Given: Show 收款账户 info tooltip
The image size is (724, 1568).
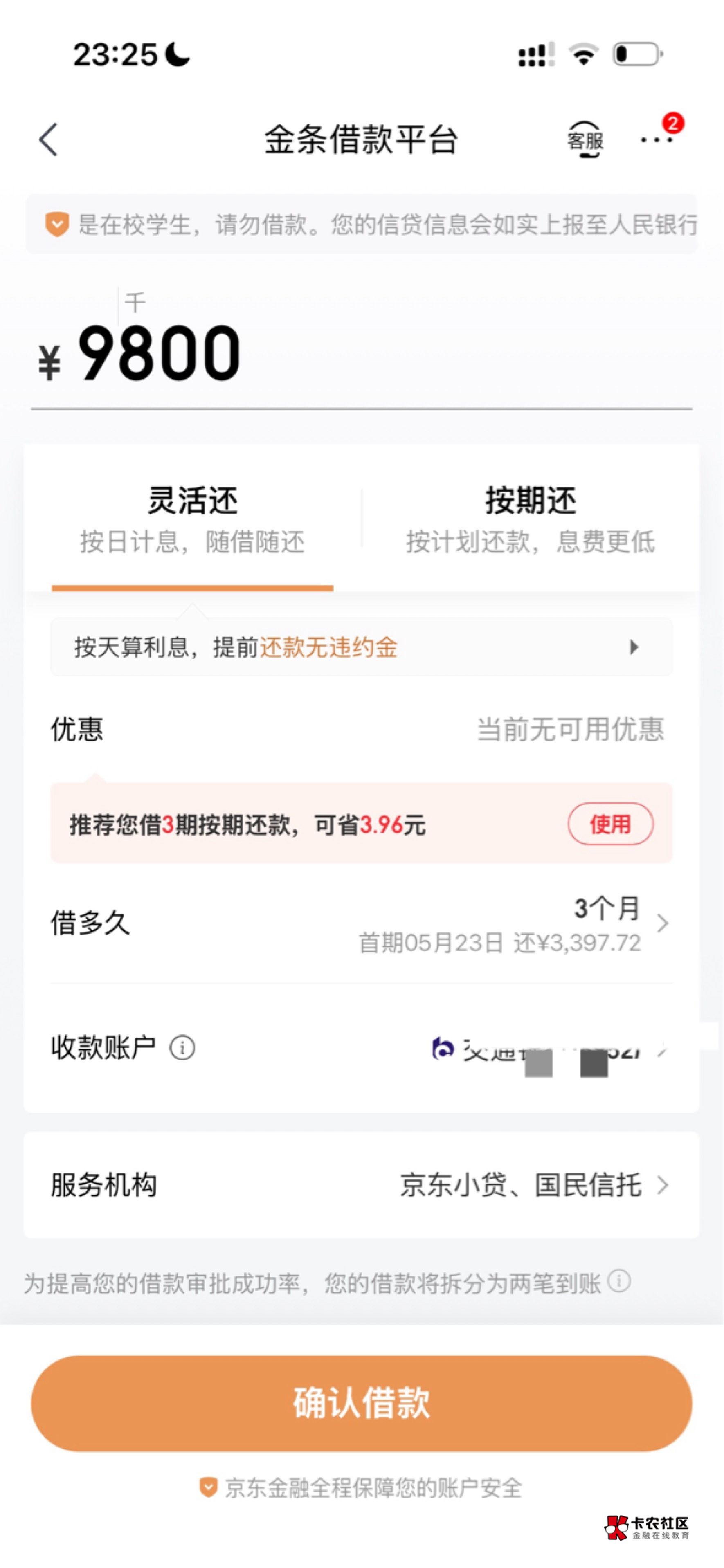Looking at the screenshot, I should 182,1048.
